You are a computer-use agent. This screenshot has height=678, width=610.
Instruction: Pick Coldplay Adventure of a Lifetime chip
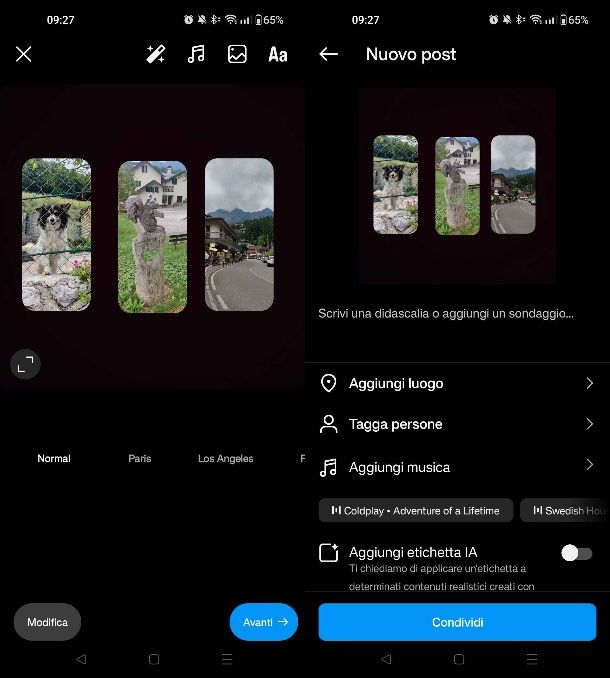[416, 510]
